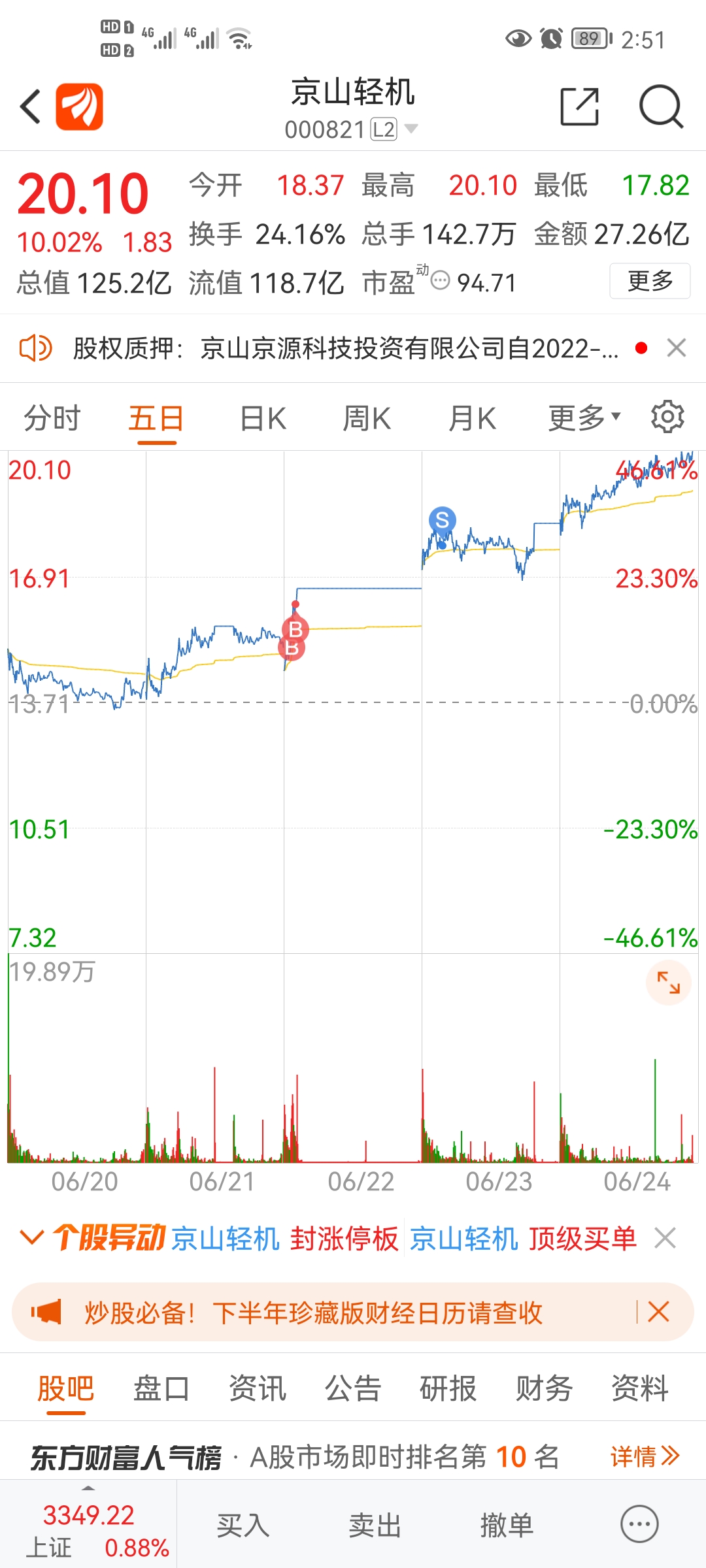Open the 研报 tab
This screenshot has height=1568, width=706.
tap(448, 1389)
